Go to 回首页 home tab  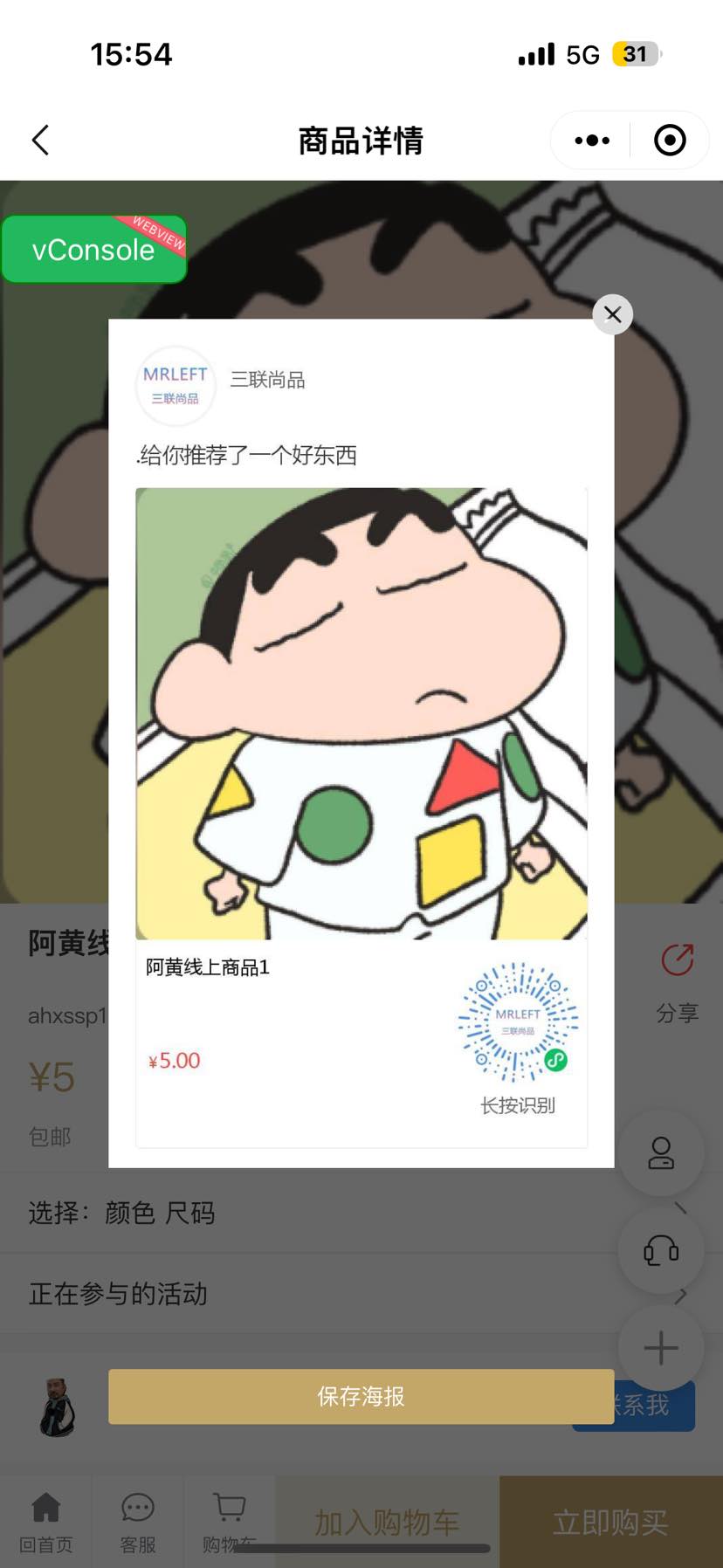pyautogui.click(x=45, y=1522)
